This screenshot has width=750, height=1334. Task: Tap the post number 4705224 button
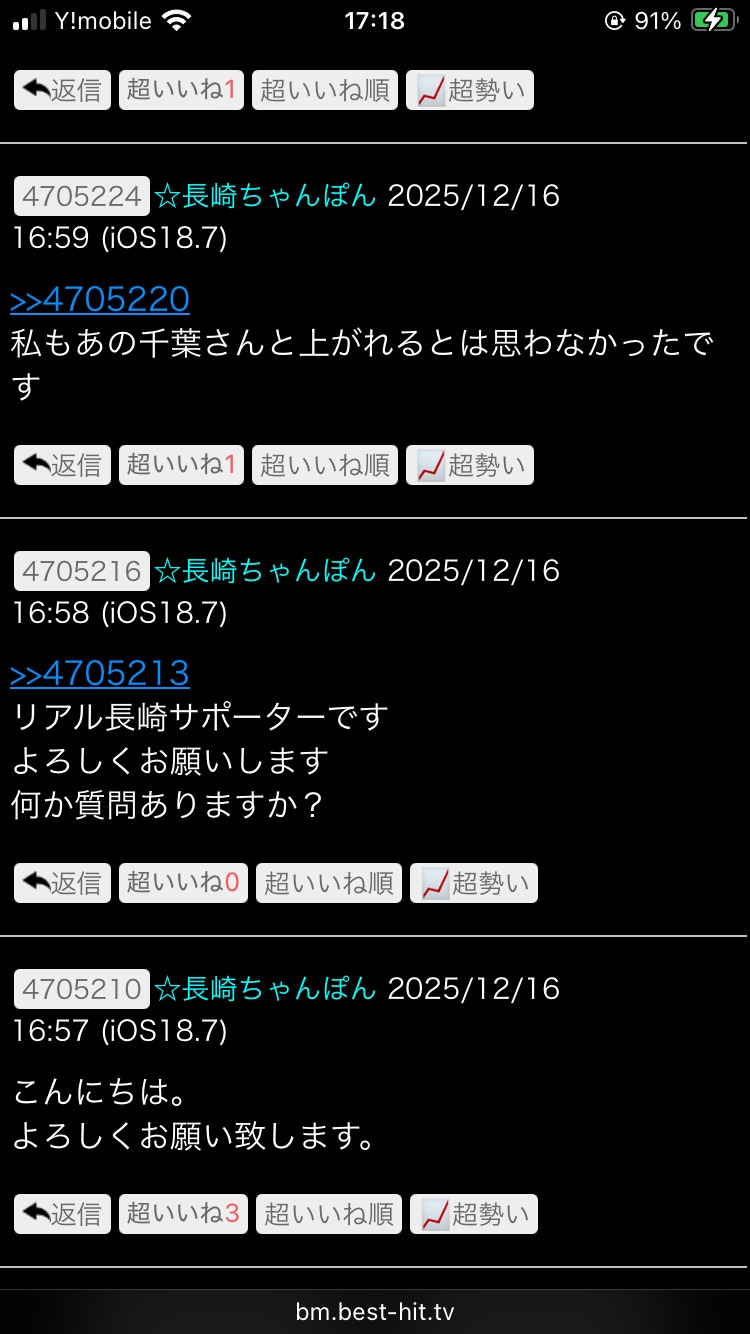click(82, 196)
